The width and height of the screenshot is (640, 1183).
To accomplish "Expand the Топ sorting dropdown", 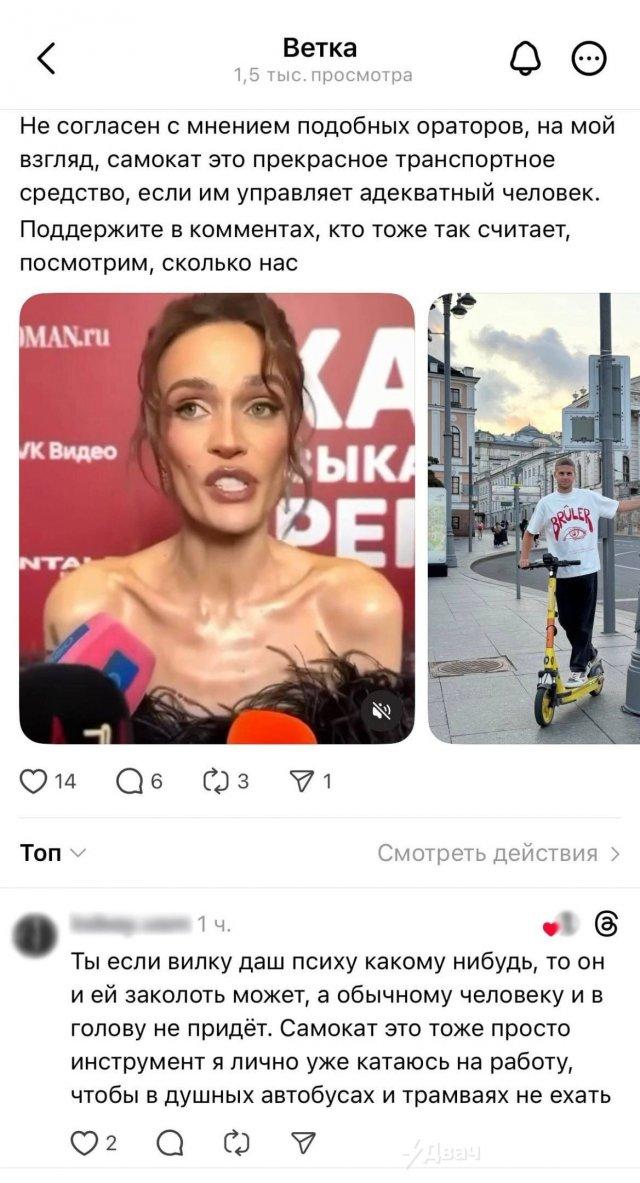I will pos(53,853).
